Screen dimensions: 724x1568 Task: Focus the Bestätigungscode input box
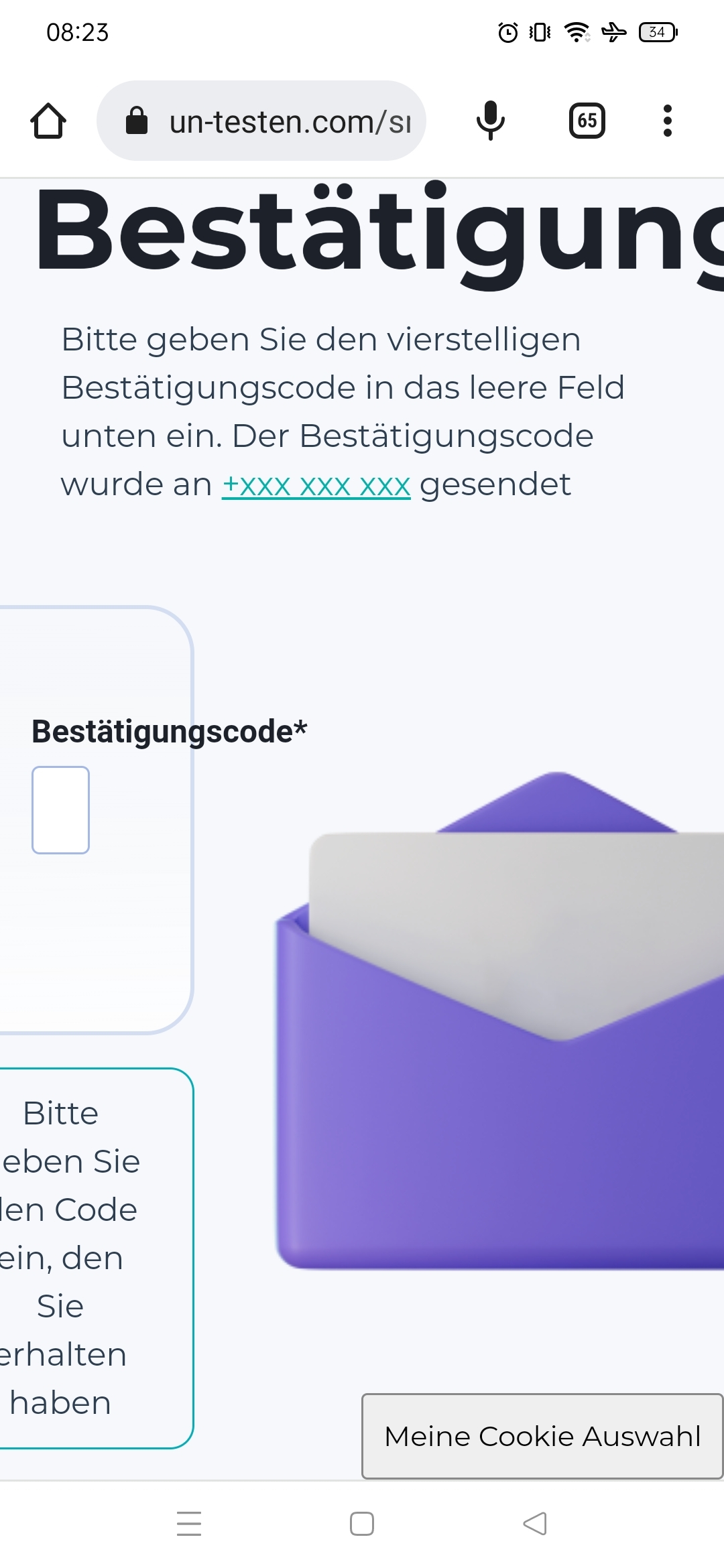click(x=60, y=810)
